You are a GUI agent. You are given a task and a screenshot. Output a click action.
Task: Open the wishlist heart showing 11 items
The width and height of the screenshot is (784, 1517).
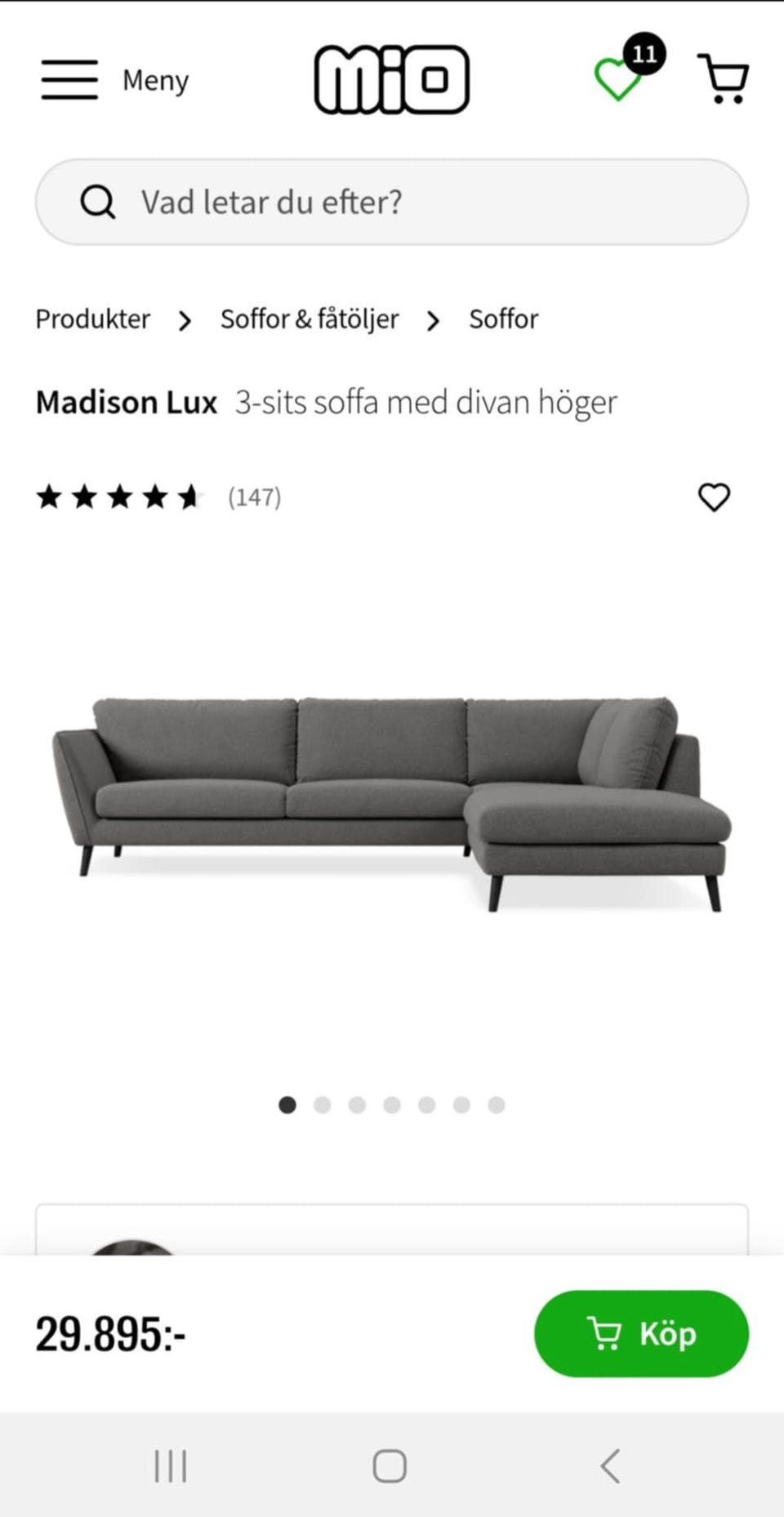click(x=619, y=80)
